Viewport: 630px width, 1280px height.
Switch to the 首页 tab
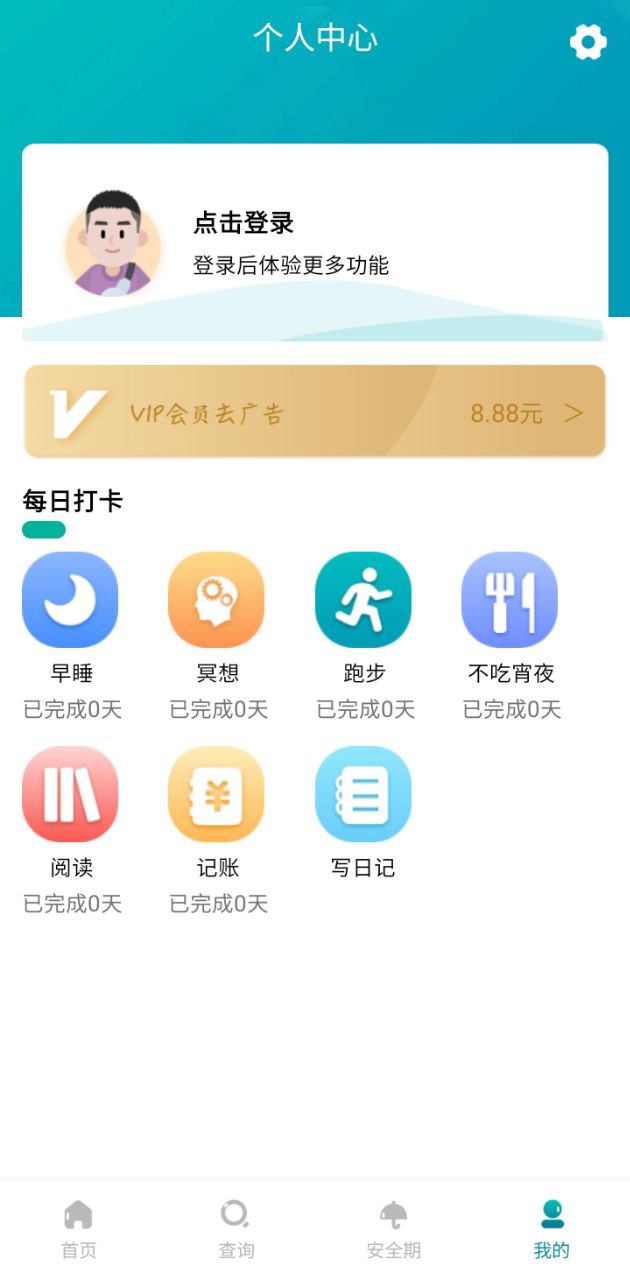(79, 1230)
